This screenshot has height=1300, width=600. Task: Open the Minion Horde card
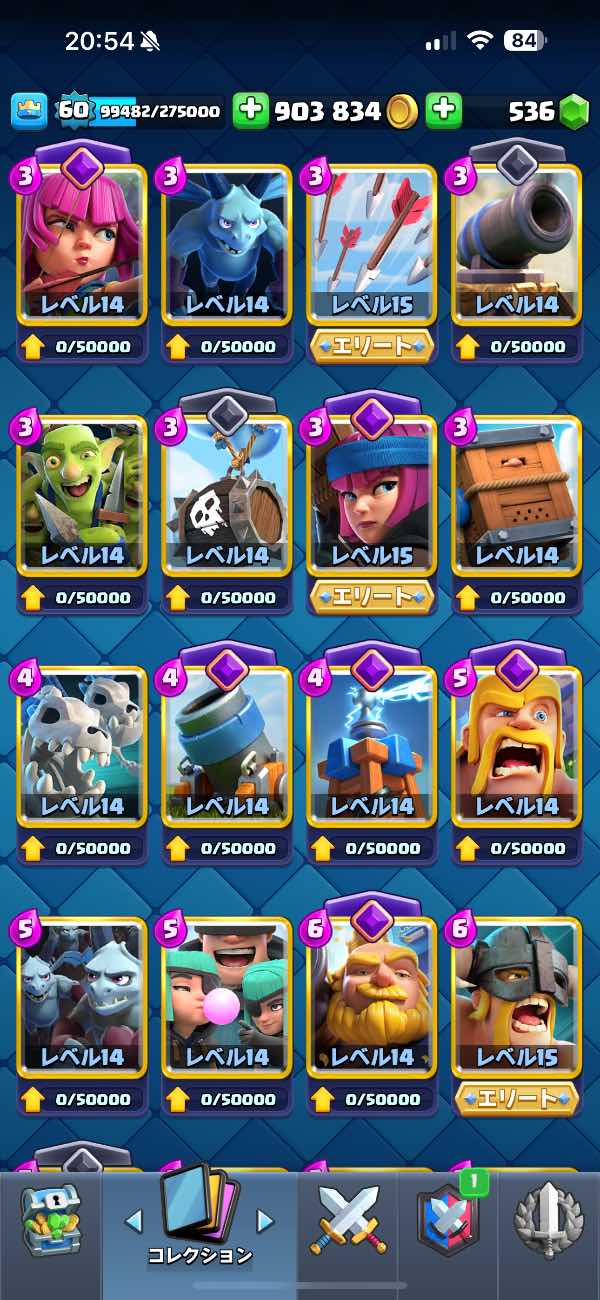pos(82,995)
